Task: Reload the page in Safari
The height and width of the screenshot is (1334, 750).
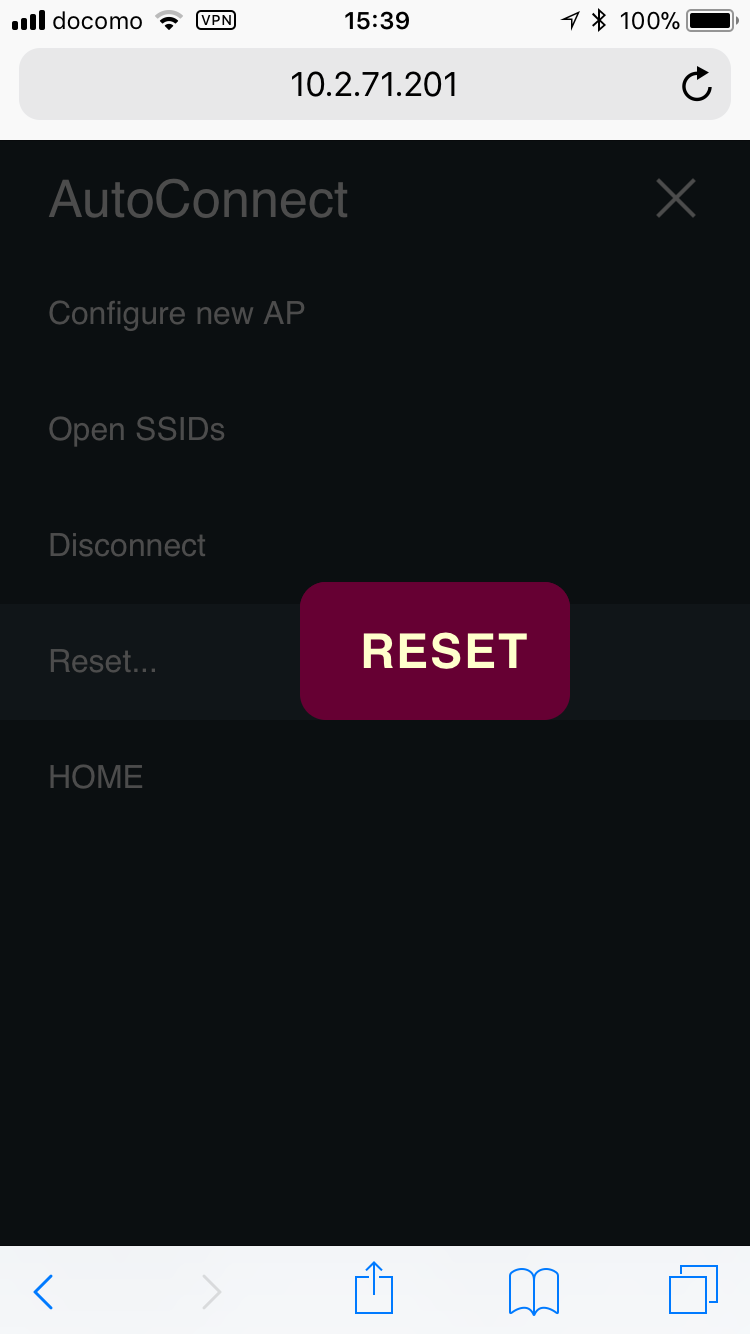Action: click(696, 85)
